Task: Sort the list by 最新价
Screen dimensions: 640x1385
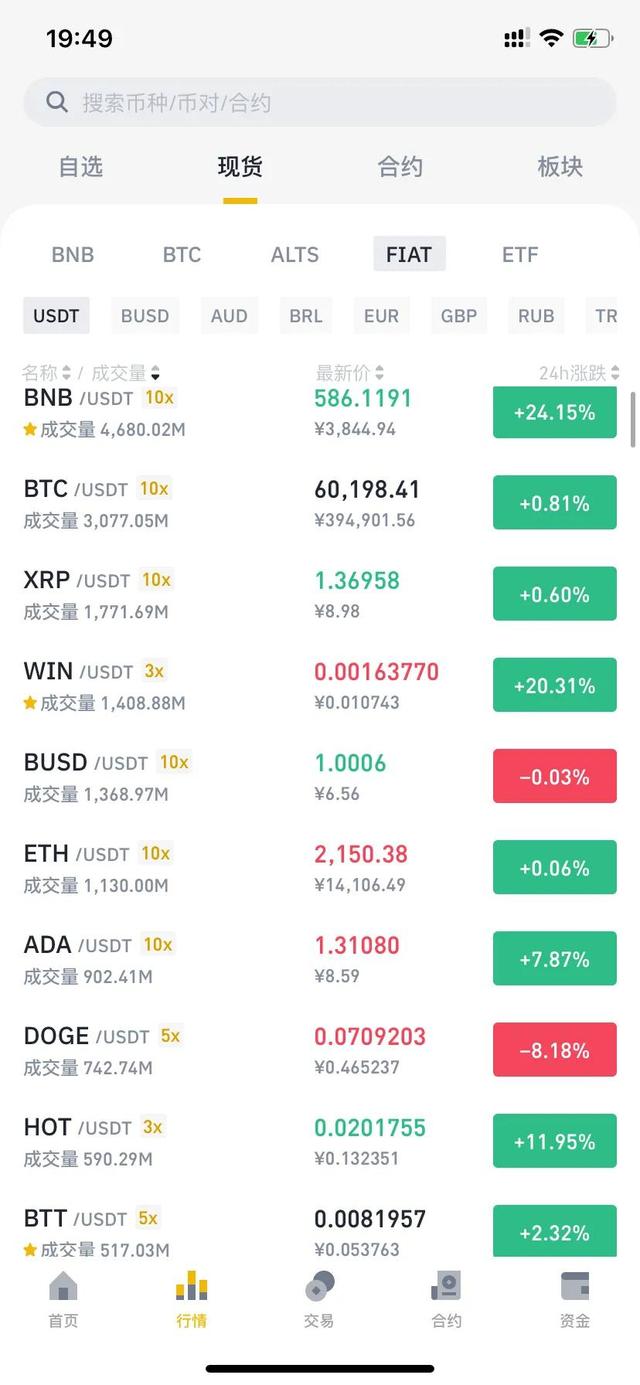Action: tap(349, 373)
